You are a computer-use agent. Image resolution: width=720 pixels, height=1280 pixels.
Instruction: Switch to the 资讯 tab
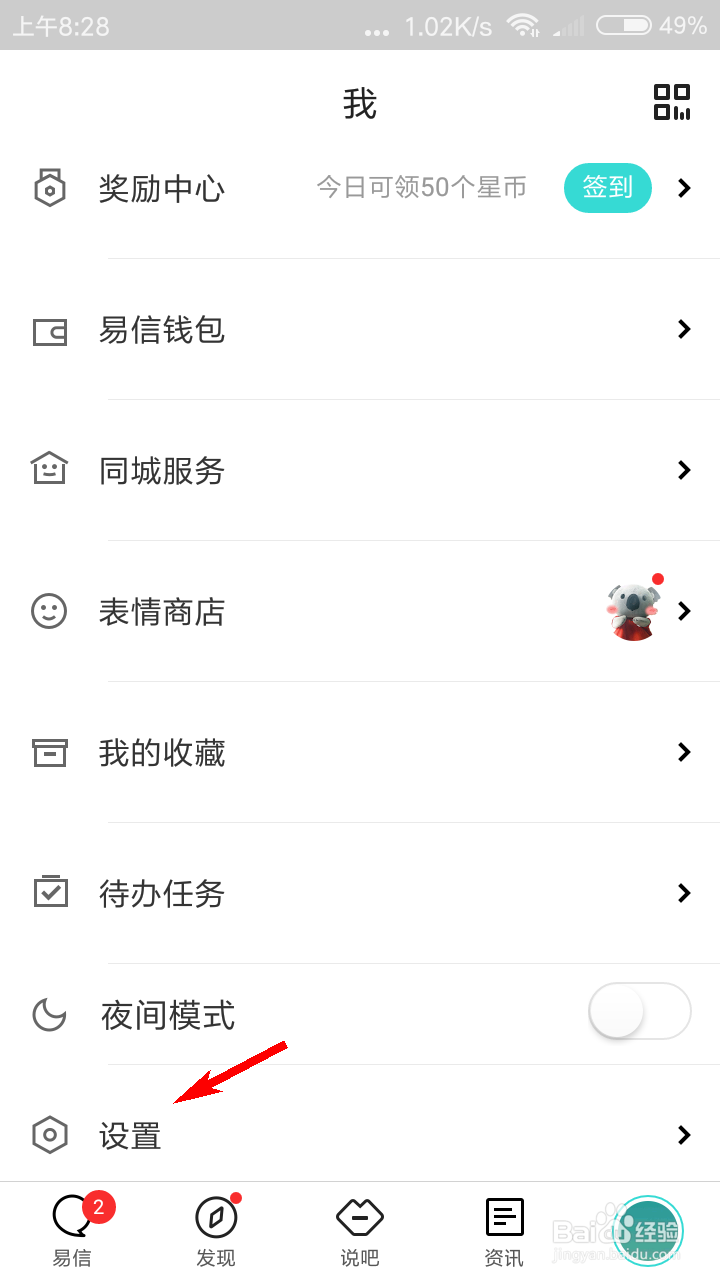504,1231
